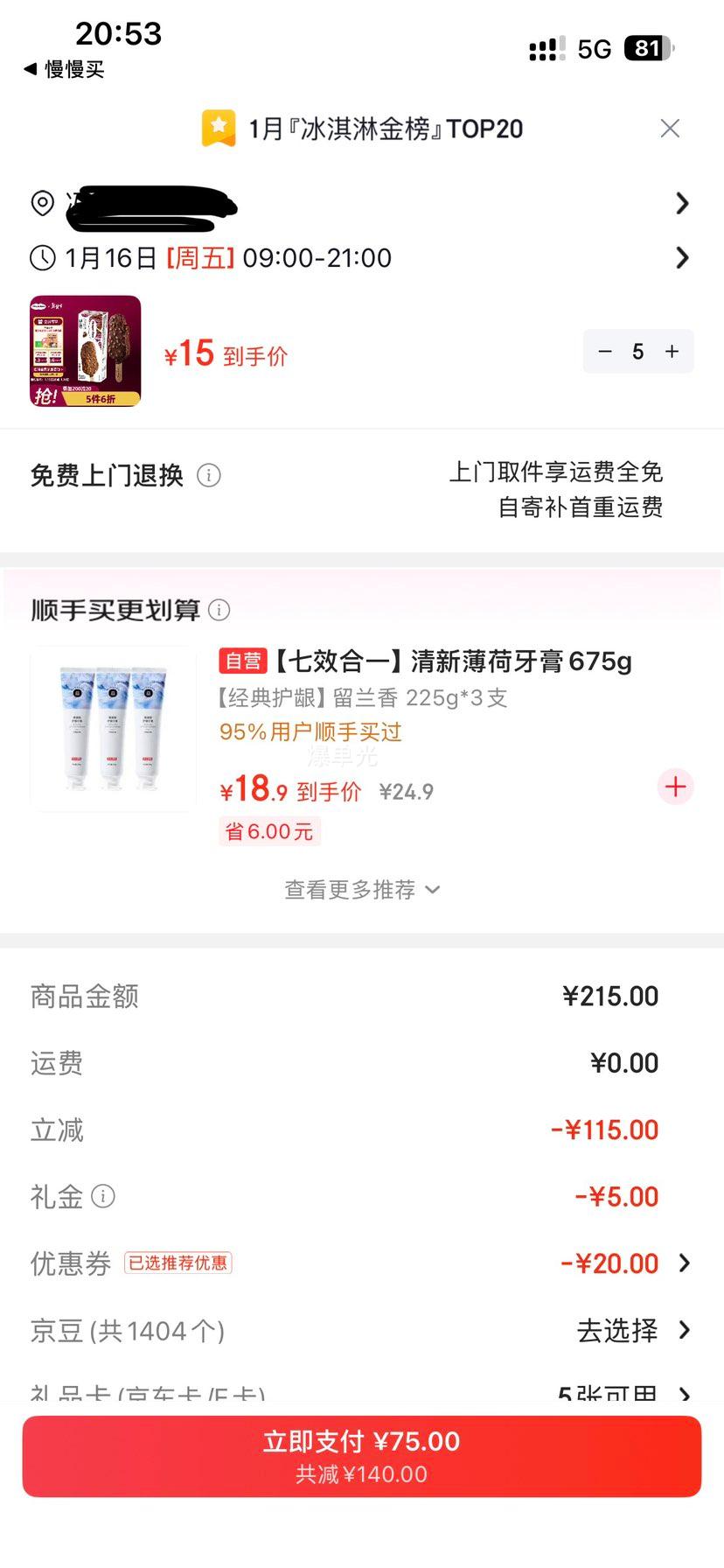Close the 冰淇淋金榜 TOP20 banner
This screenshot has height=1568, width=724.
(670, 128)
